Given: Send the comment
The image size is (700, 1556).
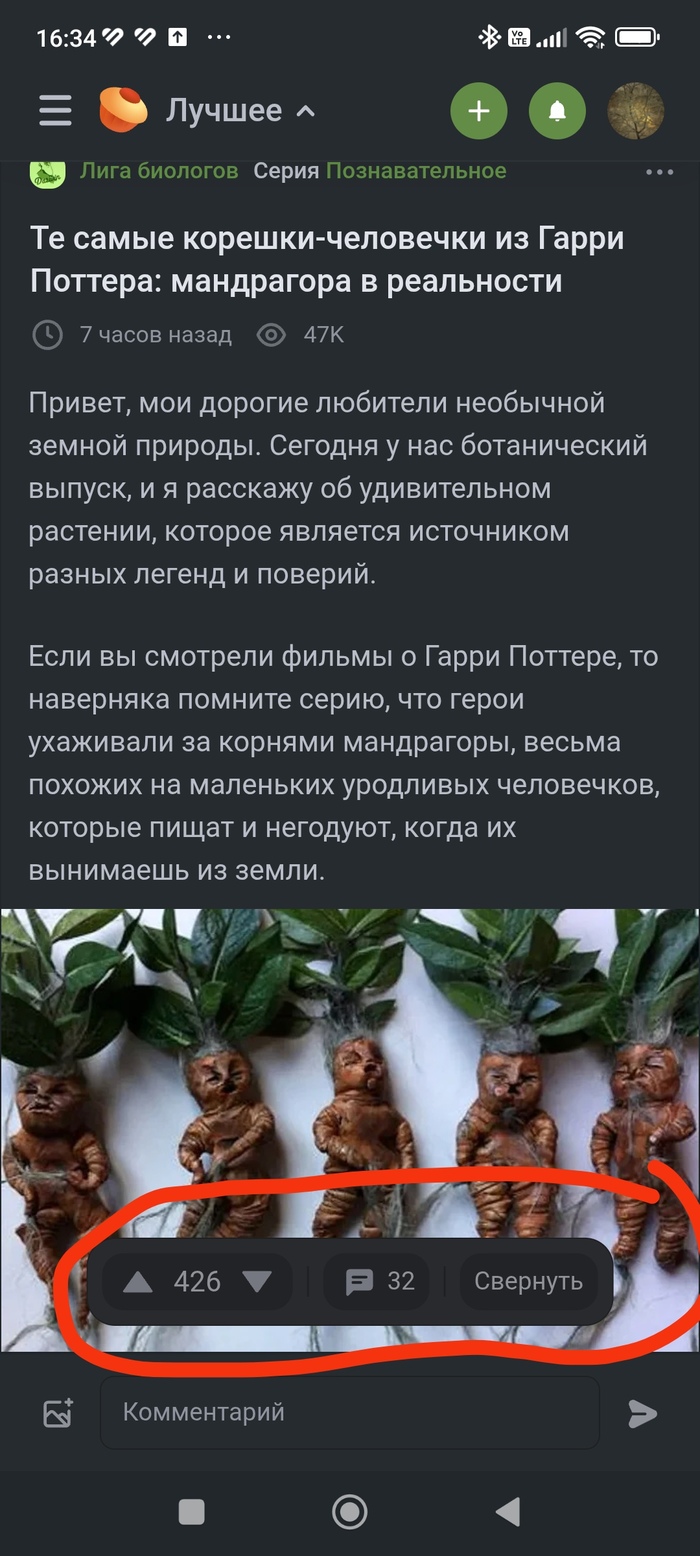Looking at the screenshot, I should pos(642,1413).
